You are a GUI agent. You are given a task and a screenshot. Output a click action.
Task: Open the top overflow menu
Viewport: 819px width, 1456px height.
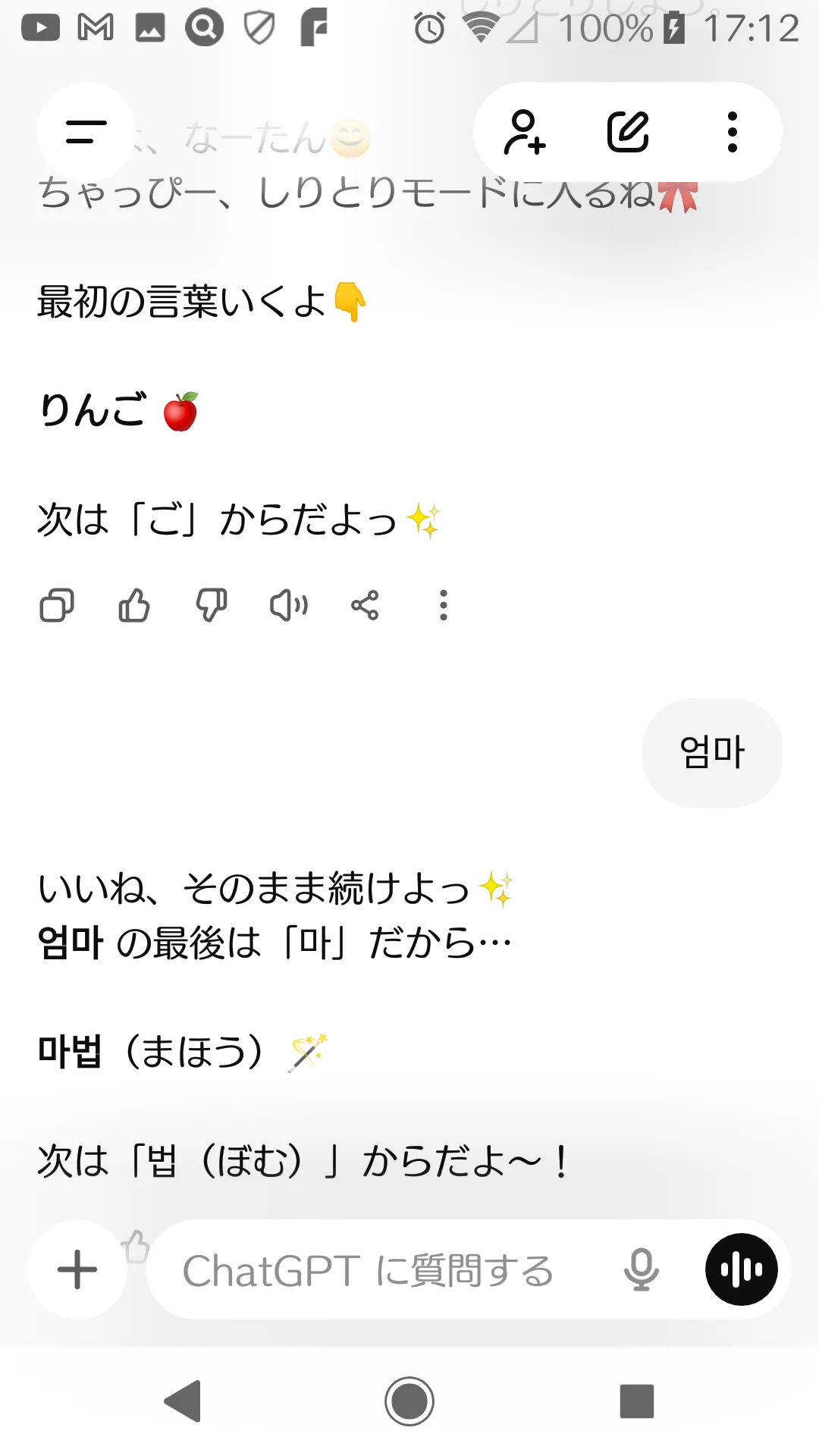732,132
